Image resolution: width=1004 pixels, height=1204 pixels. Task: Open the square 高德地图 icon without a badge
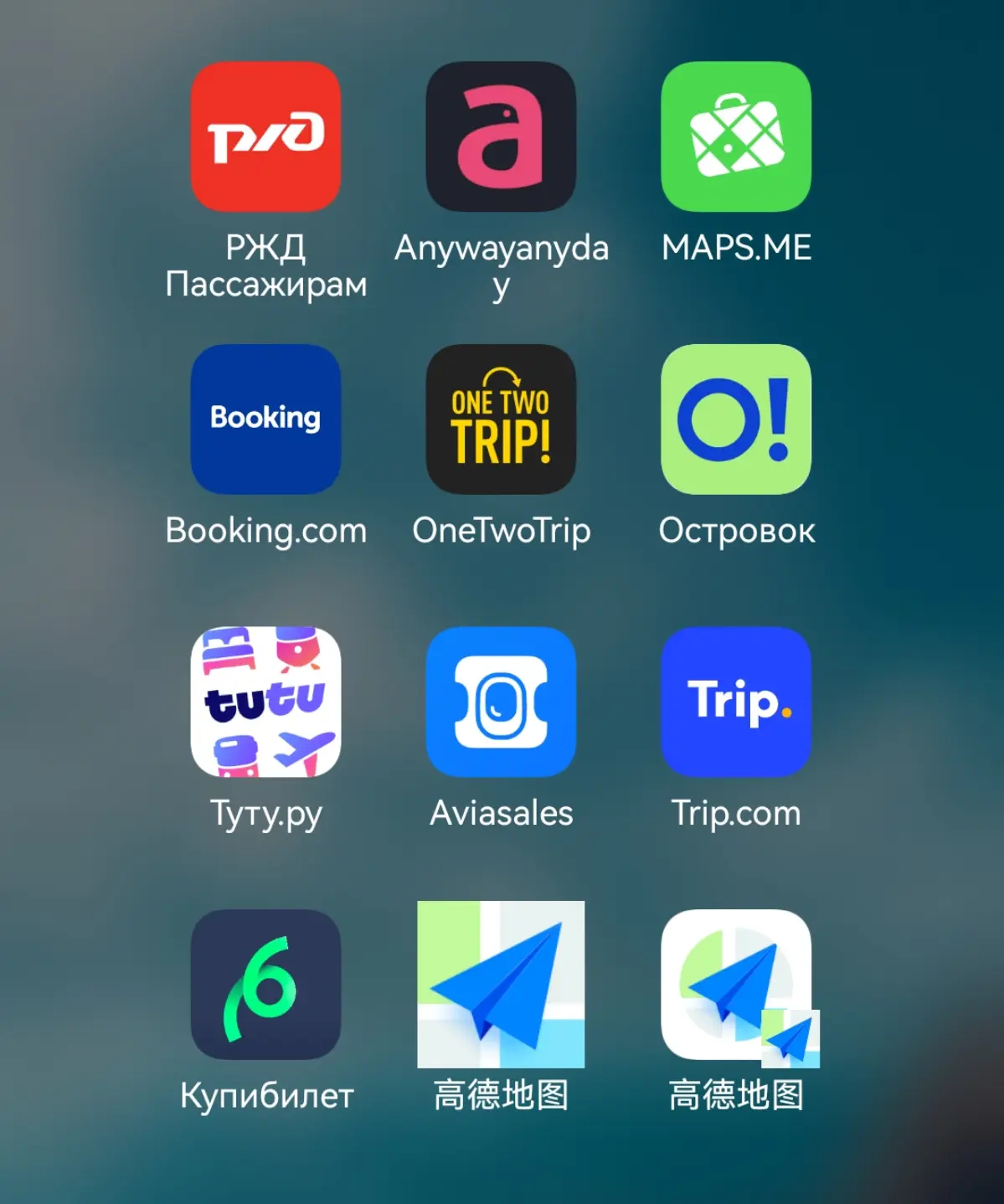coord(501,985)
